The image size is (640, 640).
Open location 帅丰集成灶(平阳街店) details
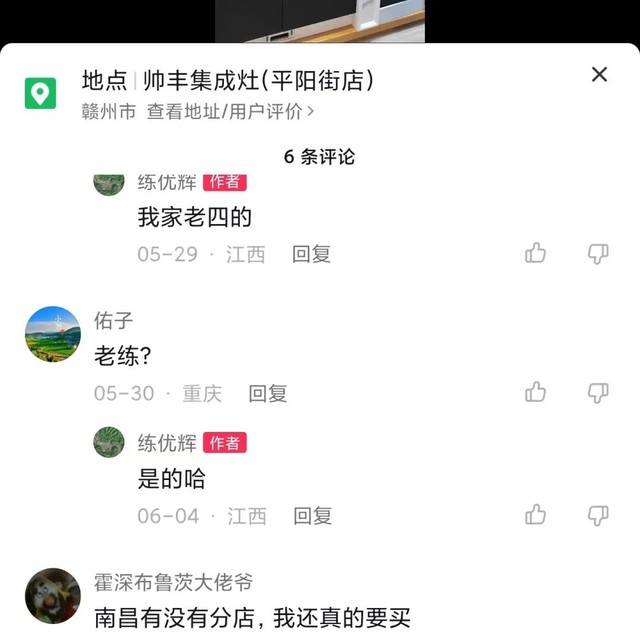pyautogui.click(x=258, y=81)
